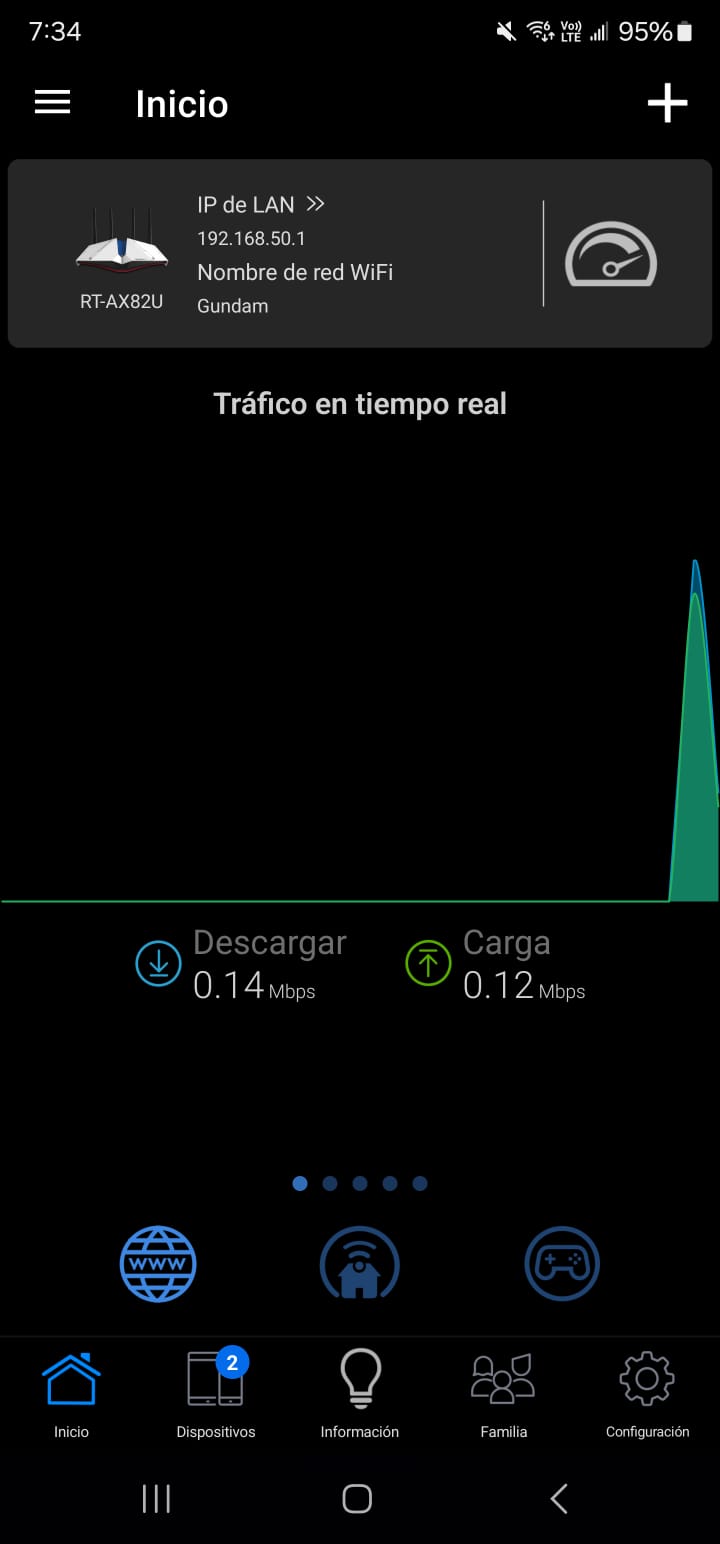Open the system recent apps view
The height and width of the screenshot is (1544, 720).
point(156,1498)
